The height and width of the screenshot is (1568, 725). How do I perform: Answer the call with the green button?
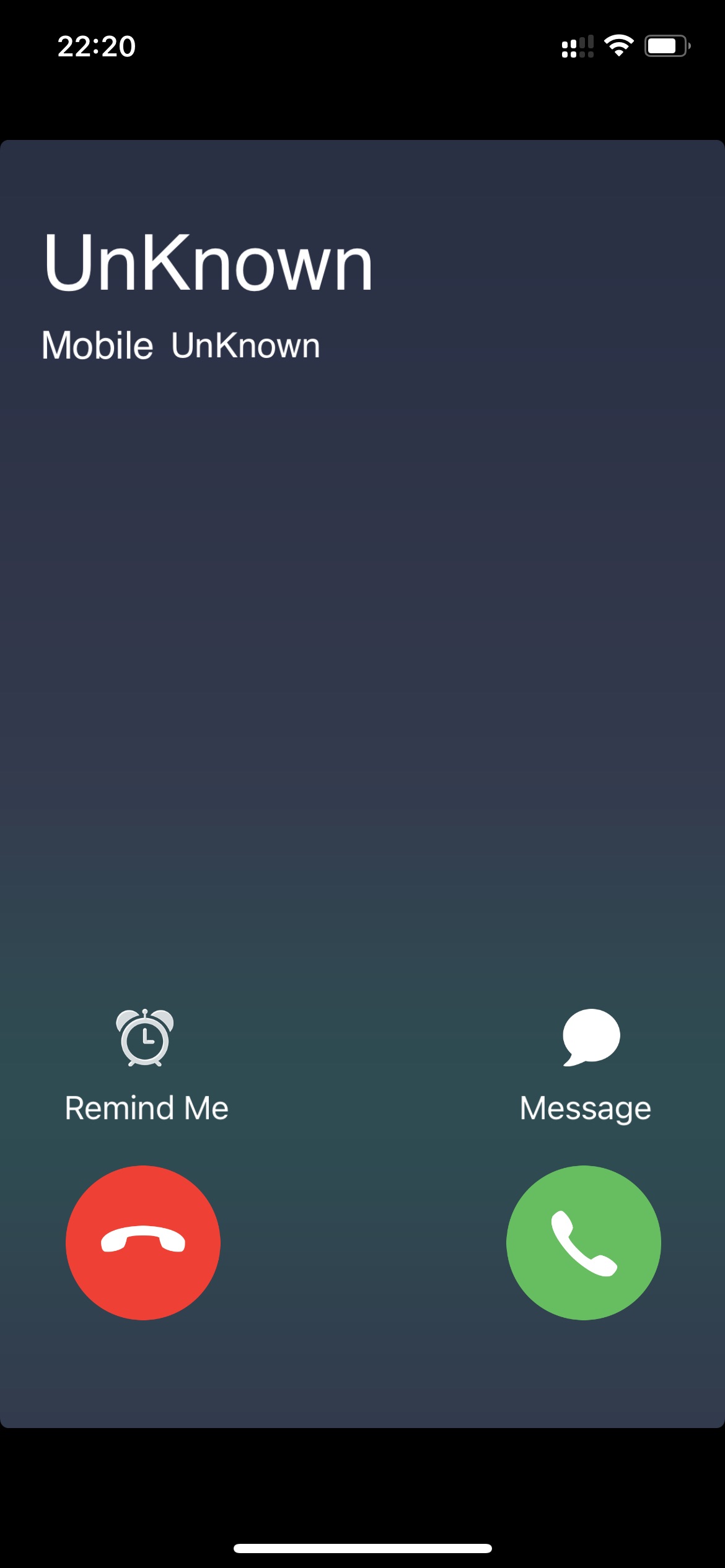coord(584,1242)
